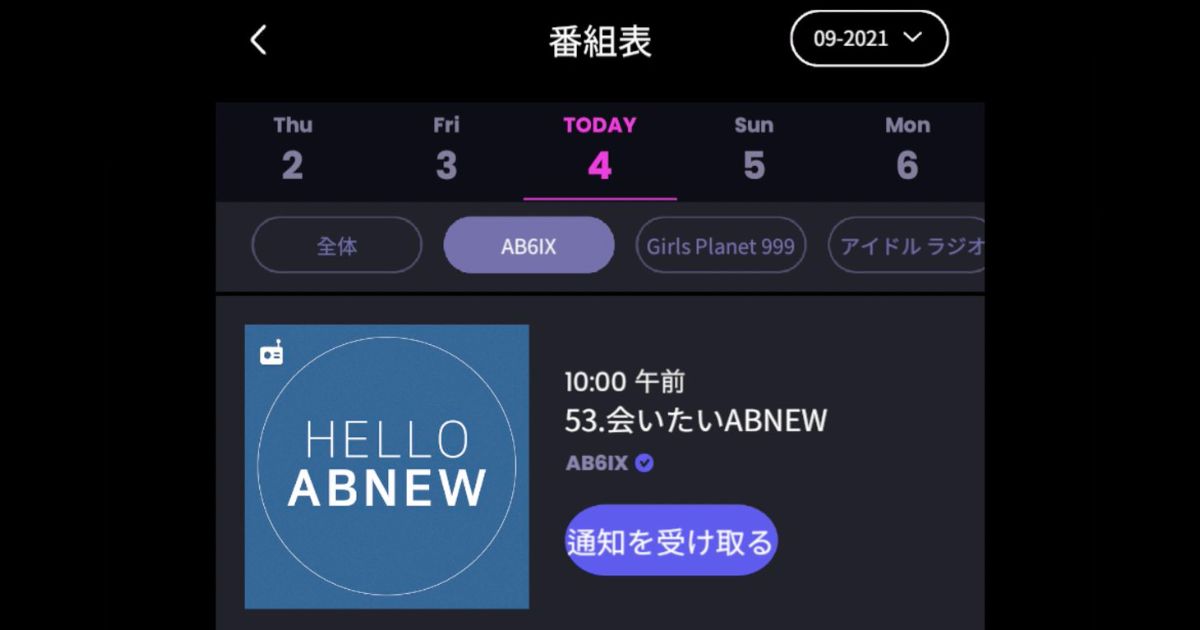Open the HELLO ABNEW program tile
1200x630 pixels.
[x=387, y=466]
